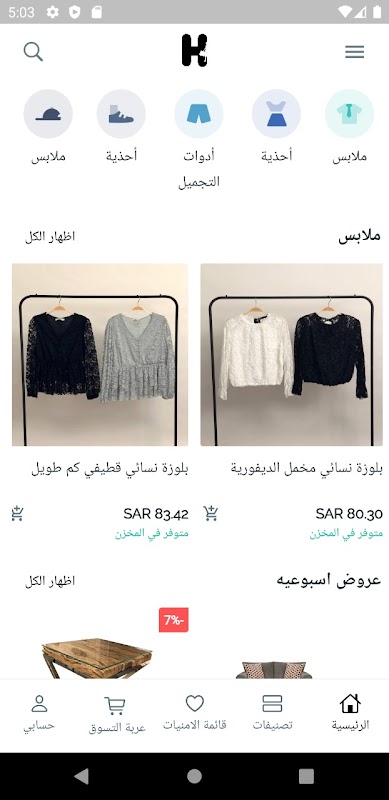Viewport: 389px width, 800px height.
Task: Show all items in the ملابس section
Action: click(x=50, y=237)
